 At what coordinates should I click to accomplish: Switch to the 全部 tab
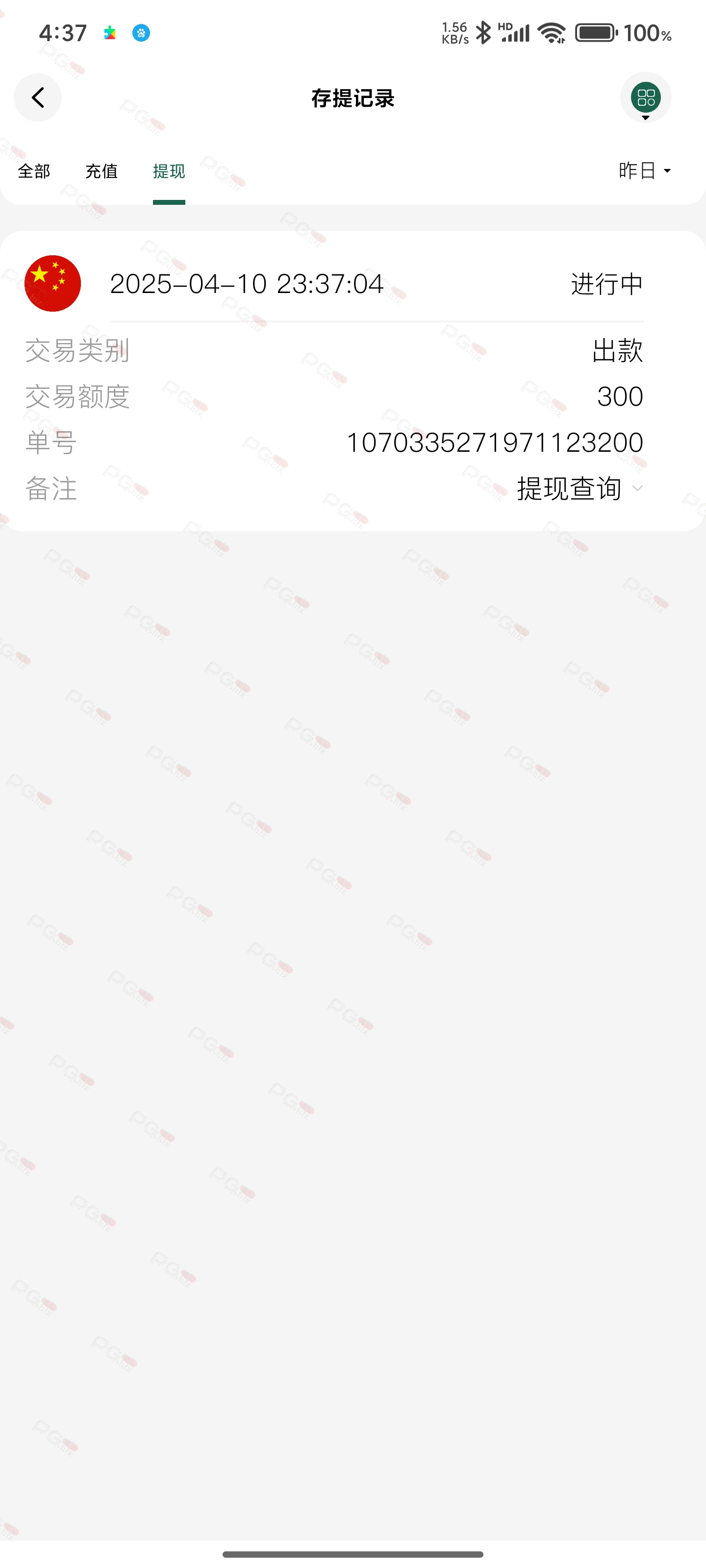click(x=34, y=171)
